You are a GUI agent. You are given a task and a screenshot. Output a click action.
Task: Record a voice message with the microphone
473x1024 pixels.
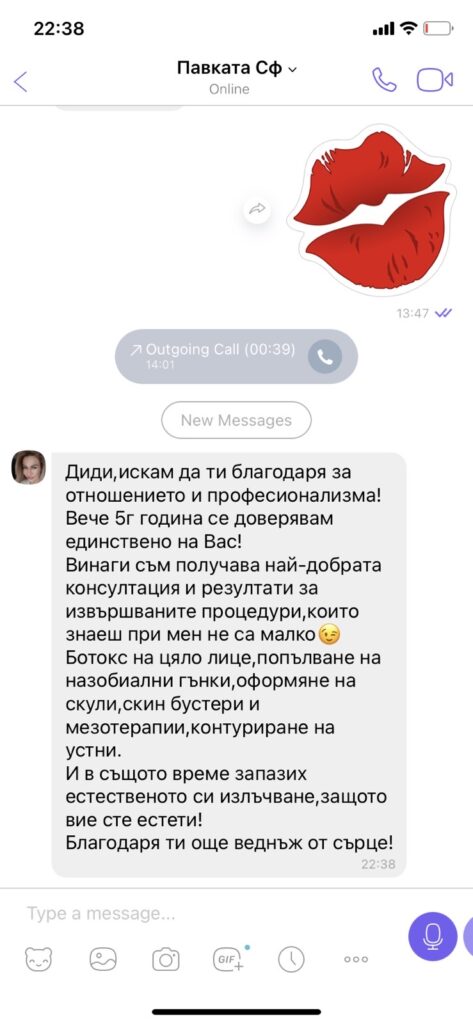432,936
